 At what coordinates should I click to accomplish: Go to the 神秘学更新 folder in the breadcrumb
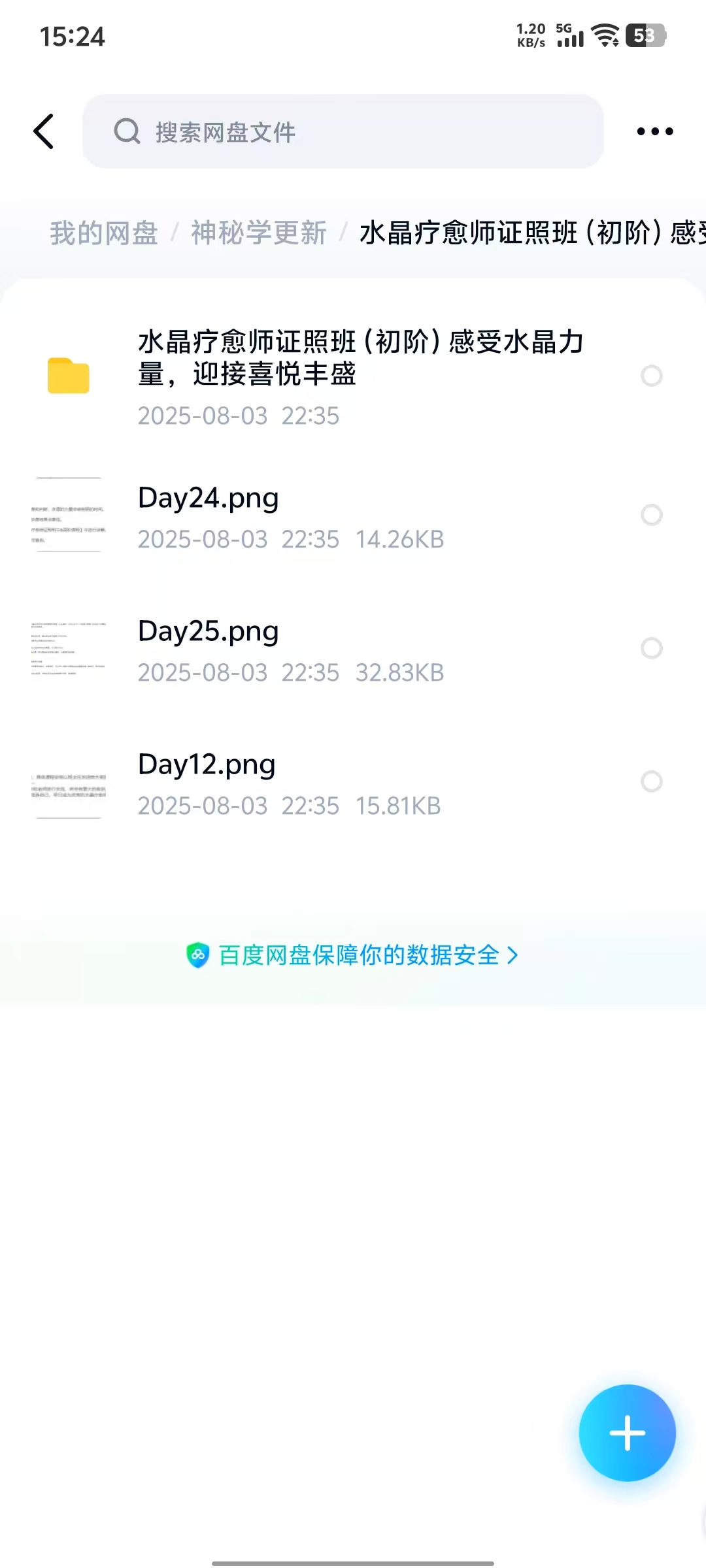pyautogui.click(x=259, y=233)
